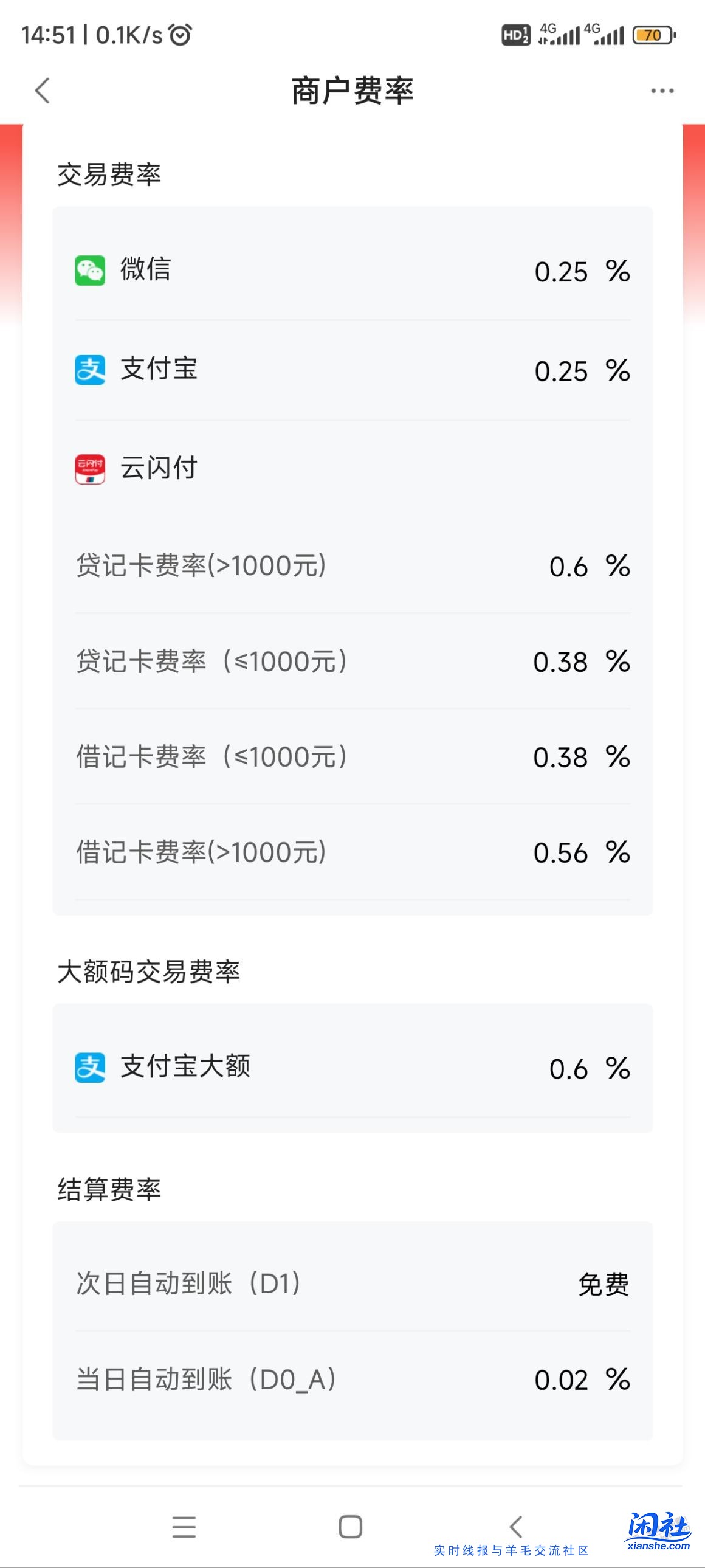Expand the 云闪付 rate details section
The image size is (705, 1568).
point(353,469)
